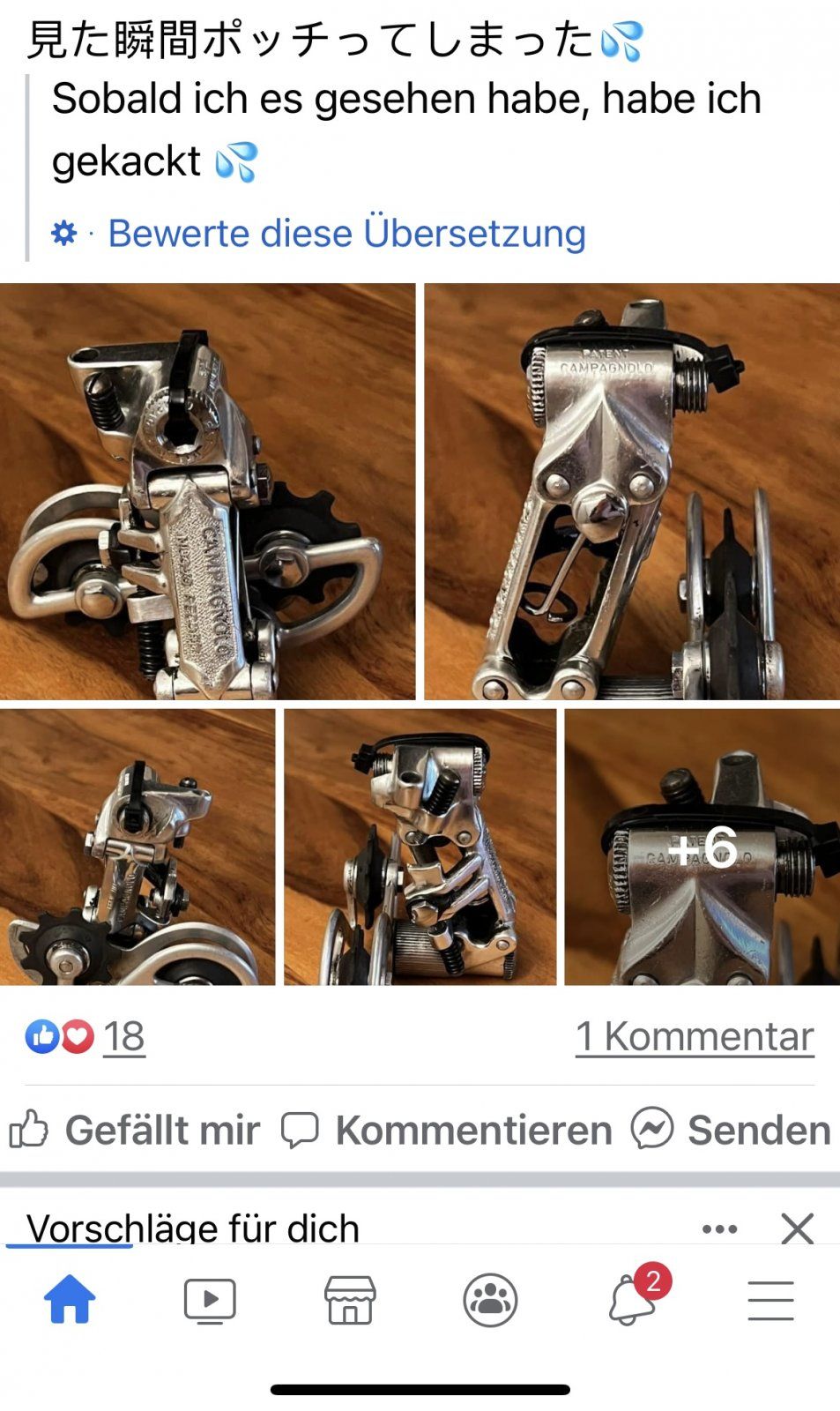Go to the Home feed tab
This screenshot has height=1411, width=840.
pos(70,1300)
